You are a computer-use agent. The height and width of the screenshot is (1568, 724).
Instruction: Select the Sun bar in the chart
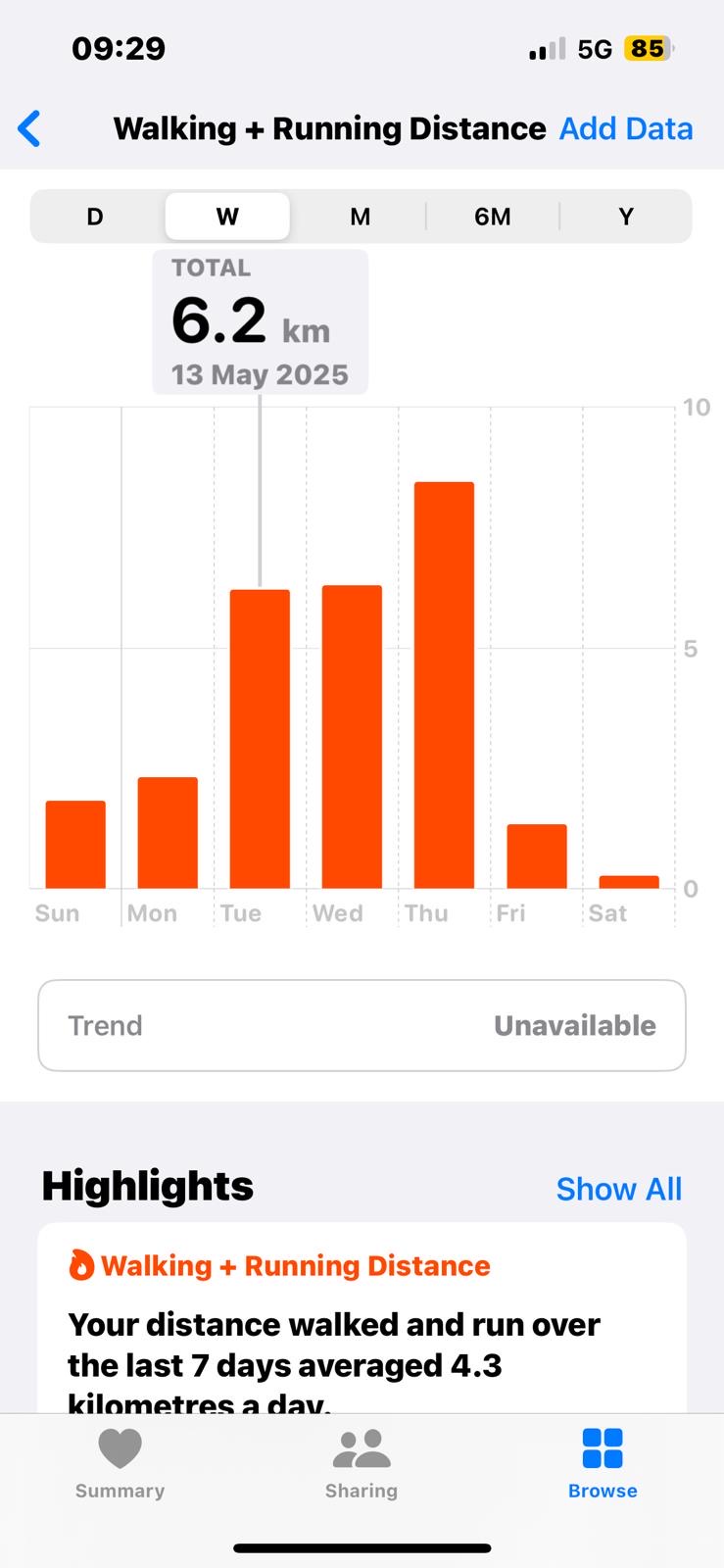pyautogui.click(x=75, y=845)
